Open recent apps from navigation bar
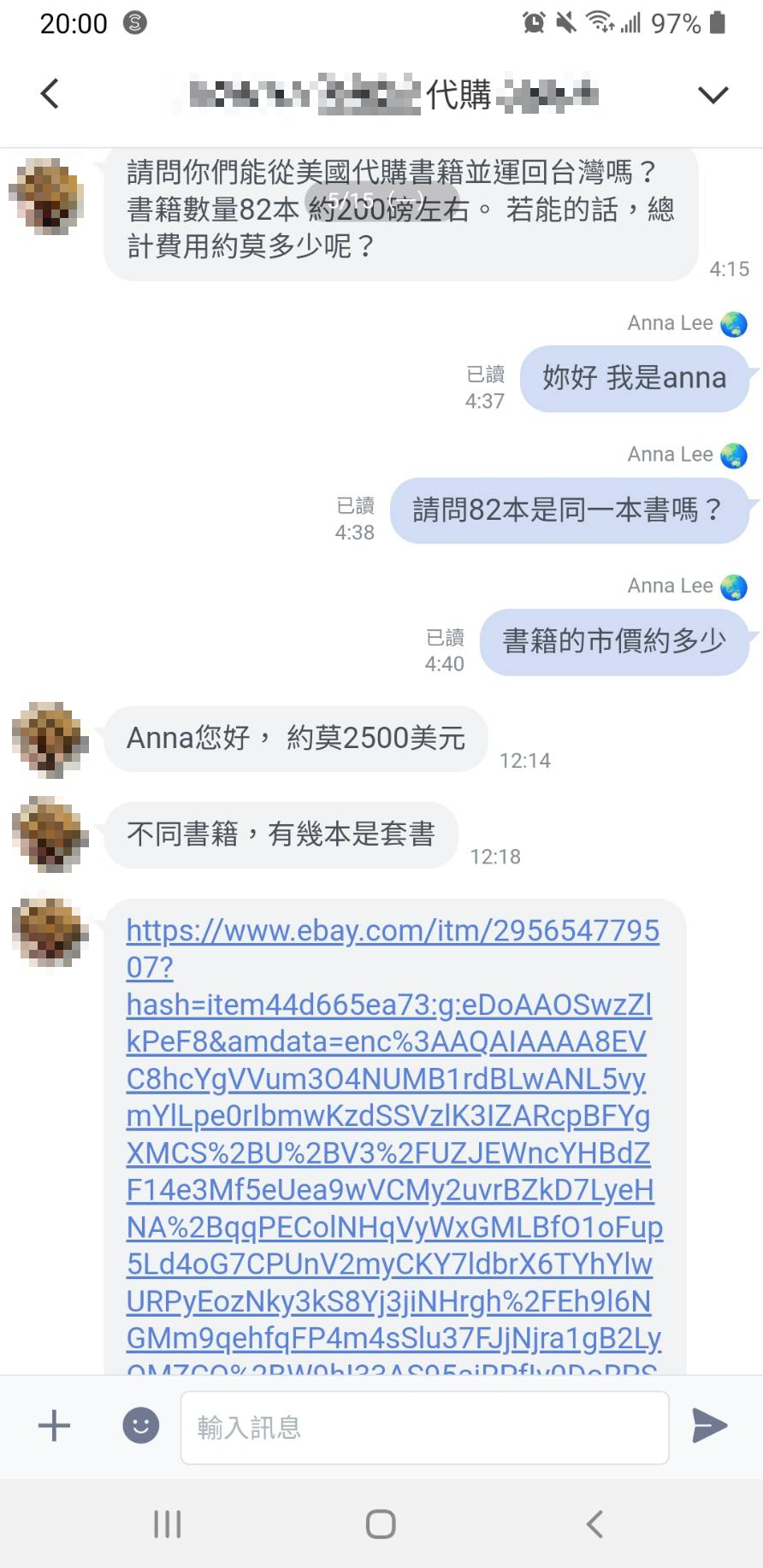This screenshot has width=763, height=1568. tap(166, 1522)
